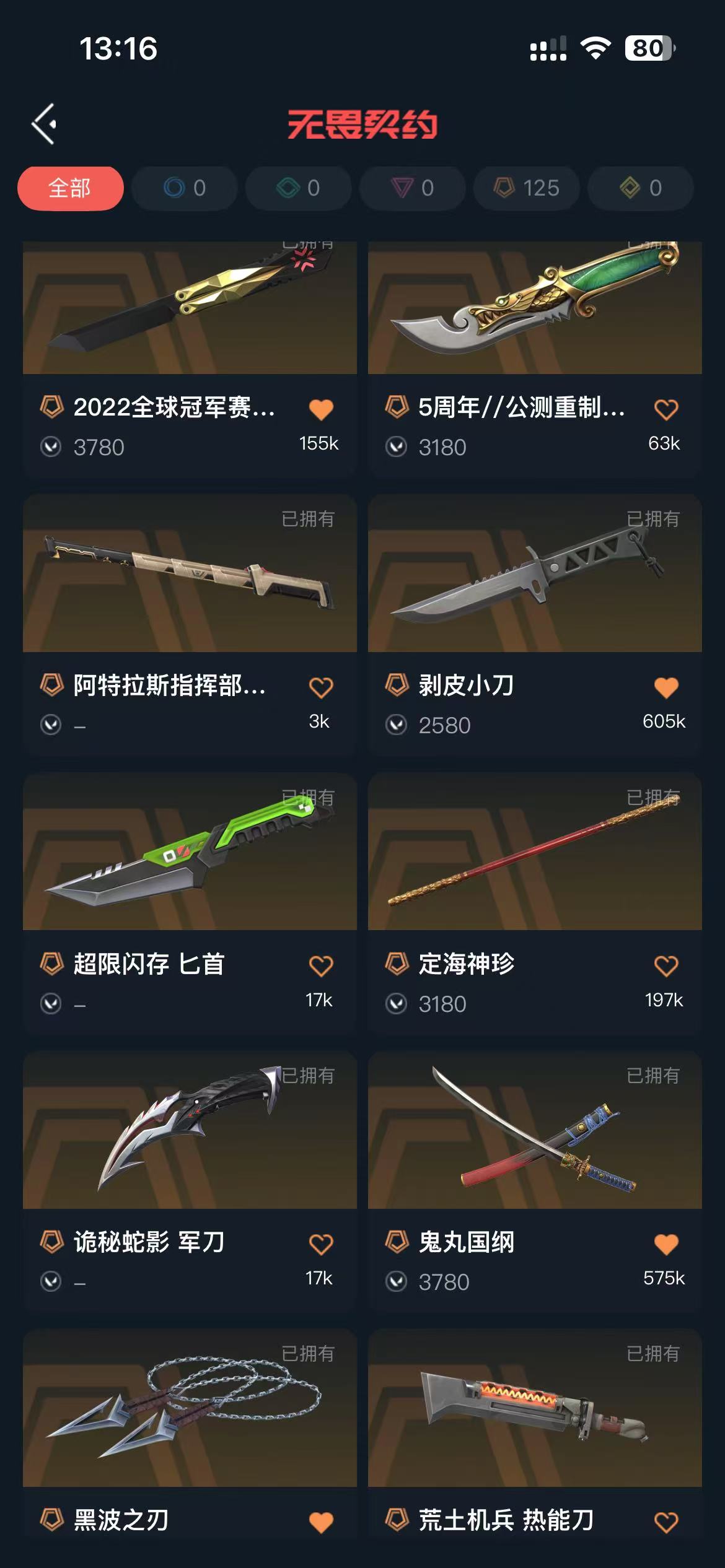Select the 全部 filter chip

(x=70, y=188)
